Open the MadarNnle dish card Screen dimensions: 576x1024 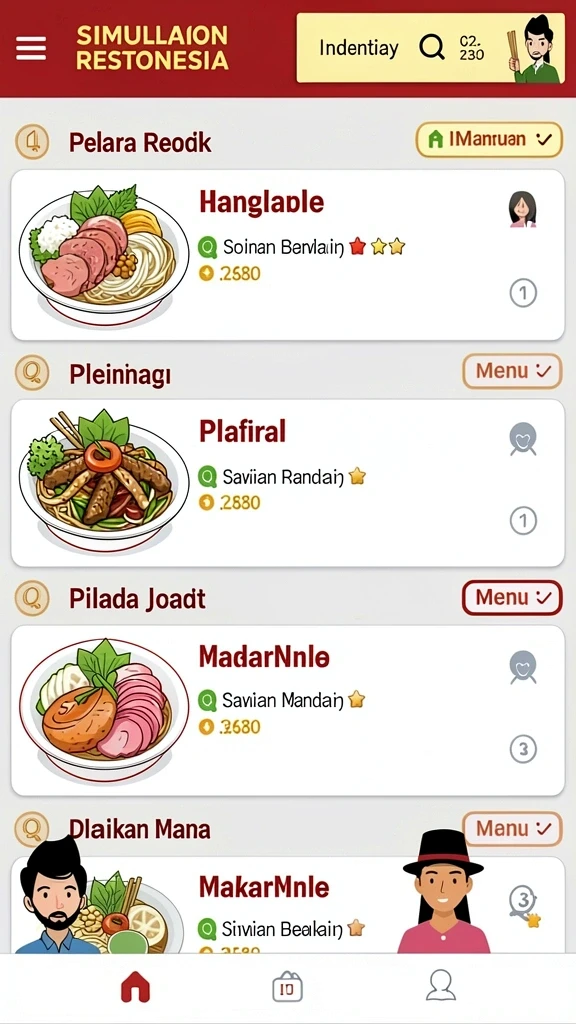[x=288, y=711]
